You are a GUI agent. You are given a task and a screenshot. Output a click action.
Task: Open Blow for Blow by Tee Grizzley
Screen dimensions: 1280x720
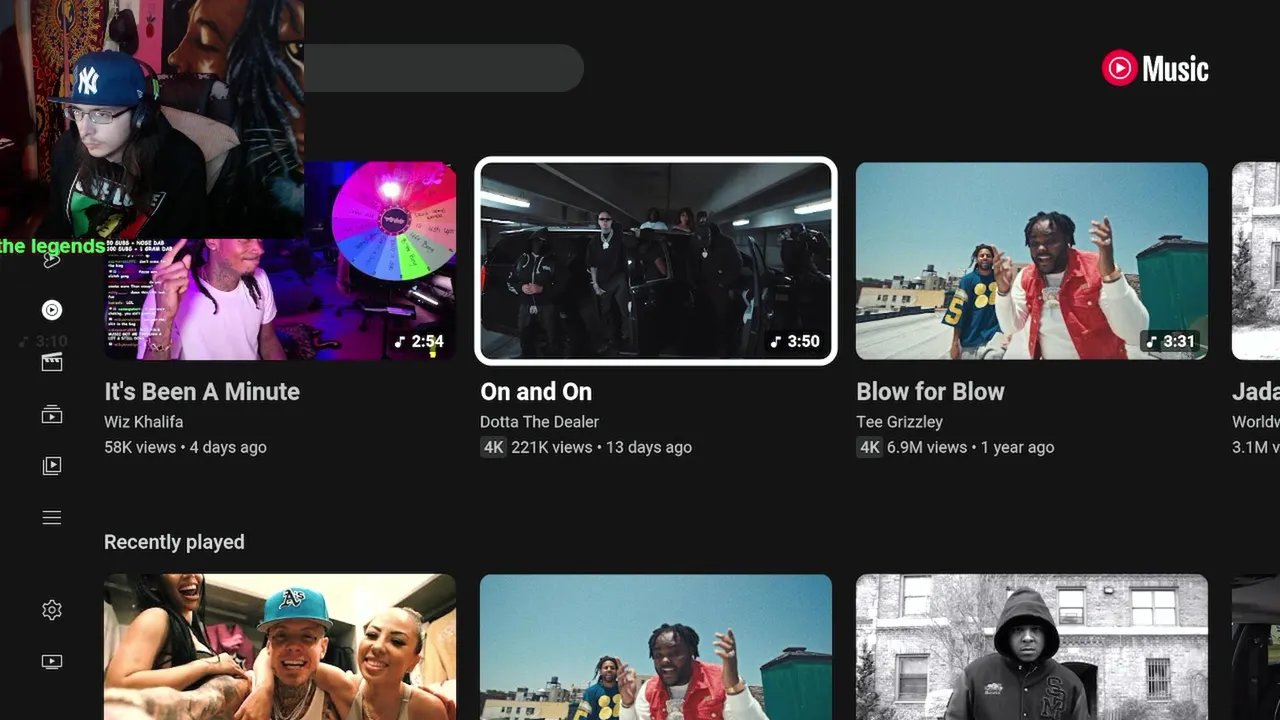click(x=1031, y=260)
